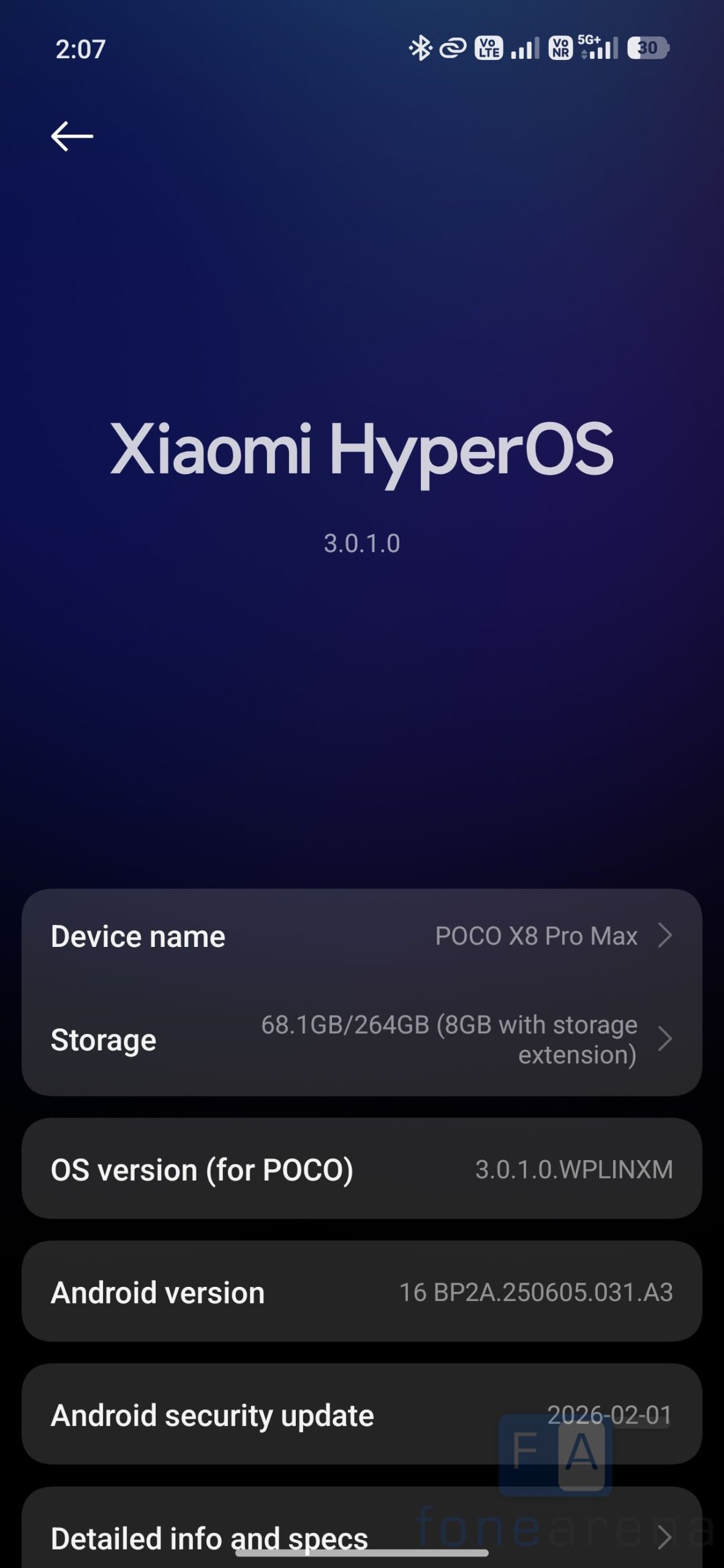Open Detailed info and specs
Screen dimensions: 724x1568
pos(361,1536)
